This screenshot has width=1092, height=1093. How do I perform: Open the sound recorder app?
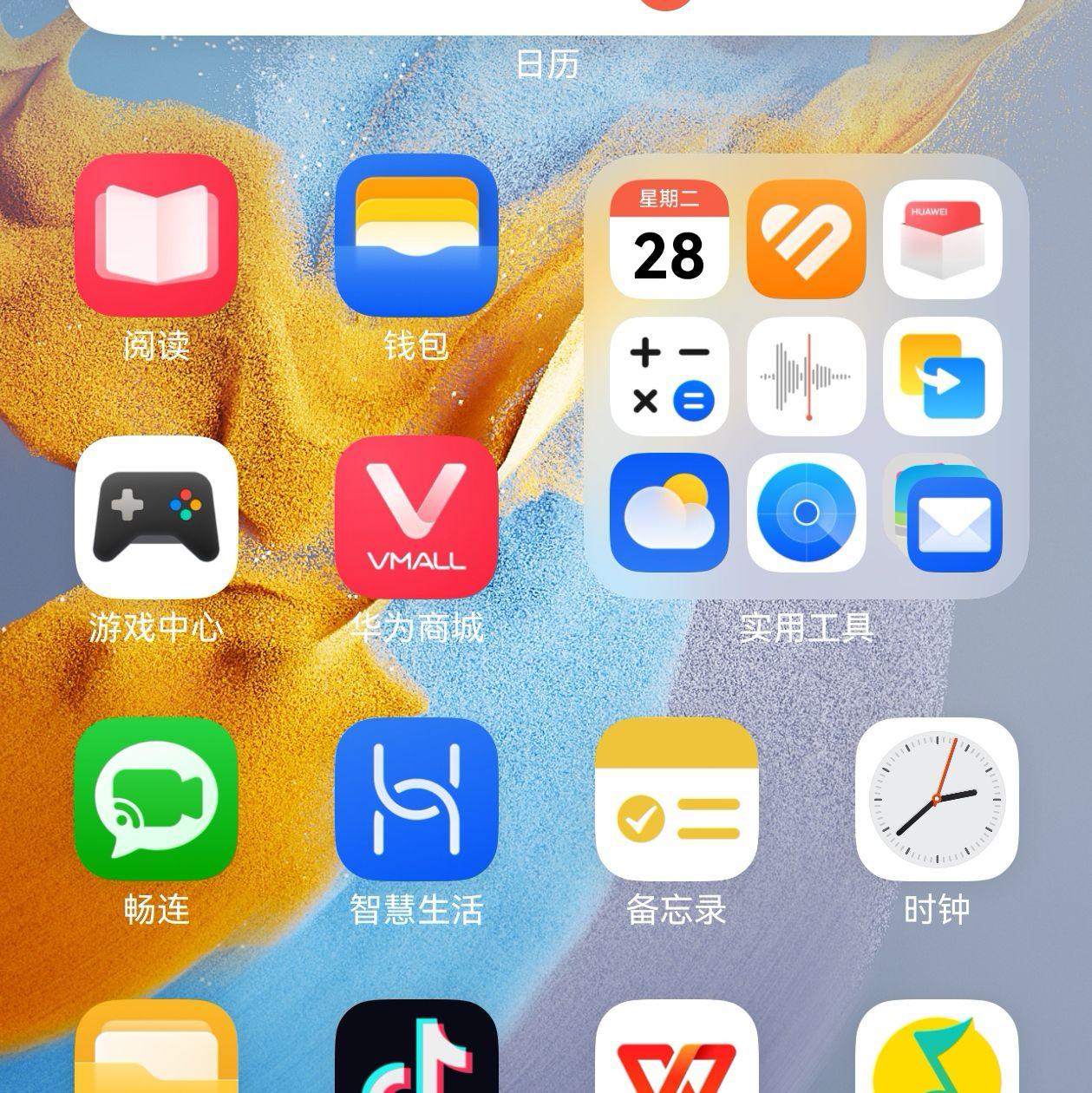tap(807, 376)
